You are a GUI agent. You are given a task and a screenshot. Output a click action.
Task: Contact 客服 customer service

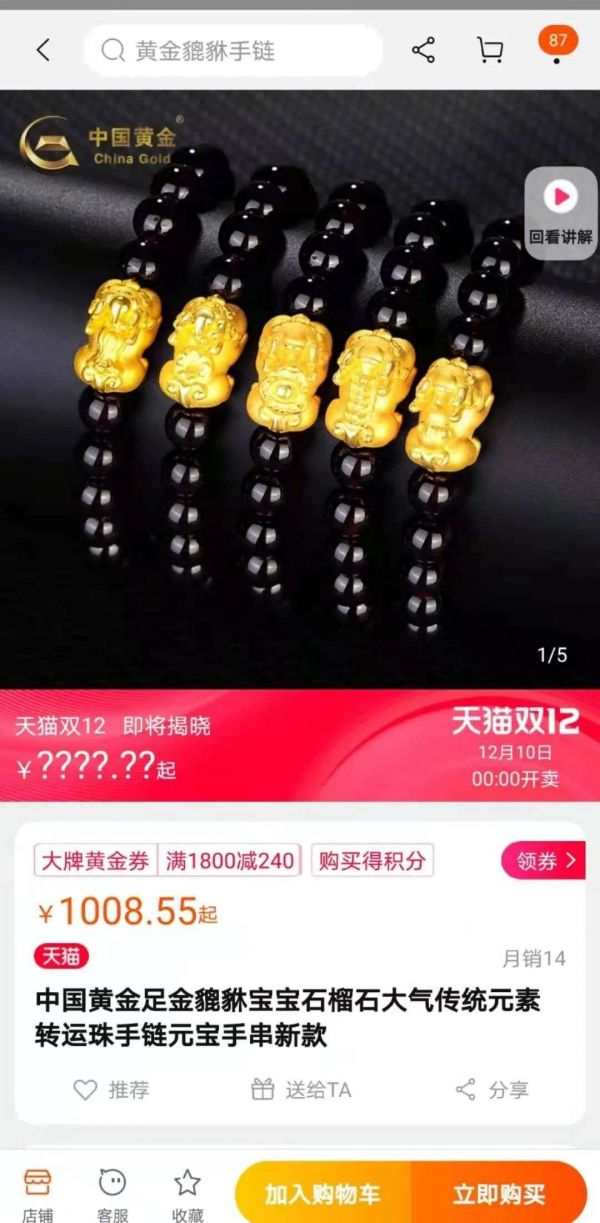(112, 1195)
